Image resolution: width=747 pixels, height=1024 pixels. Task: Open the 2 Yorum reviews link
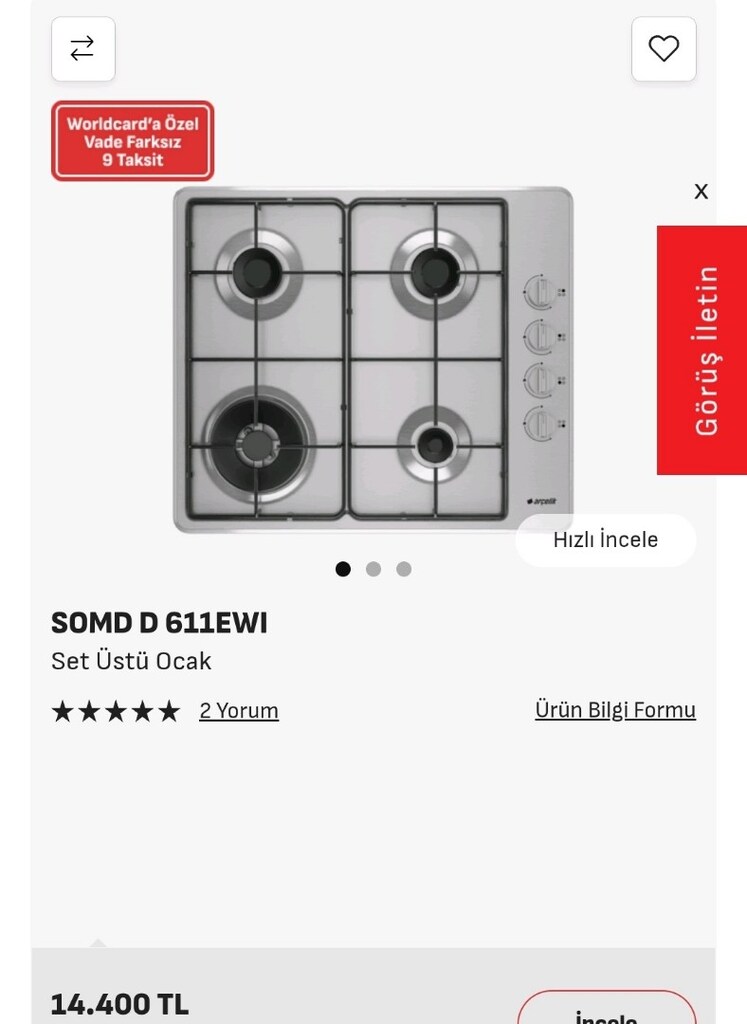[x=239, y=711]
